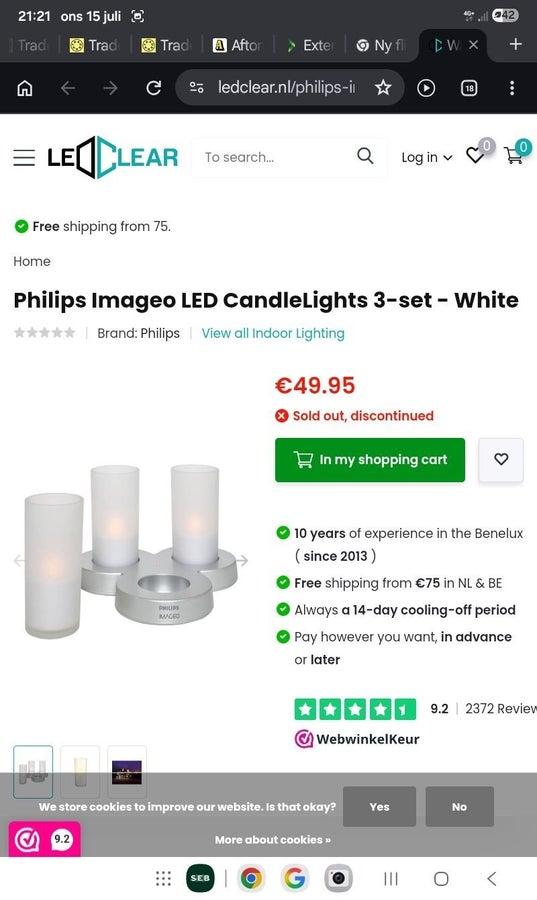Decline cookies with No

click(x=459, y=806)
